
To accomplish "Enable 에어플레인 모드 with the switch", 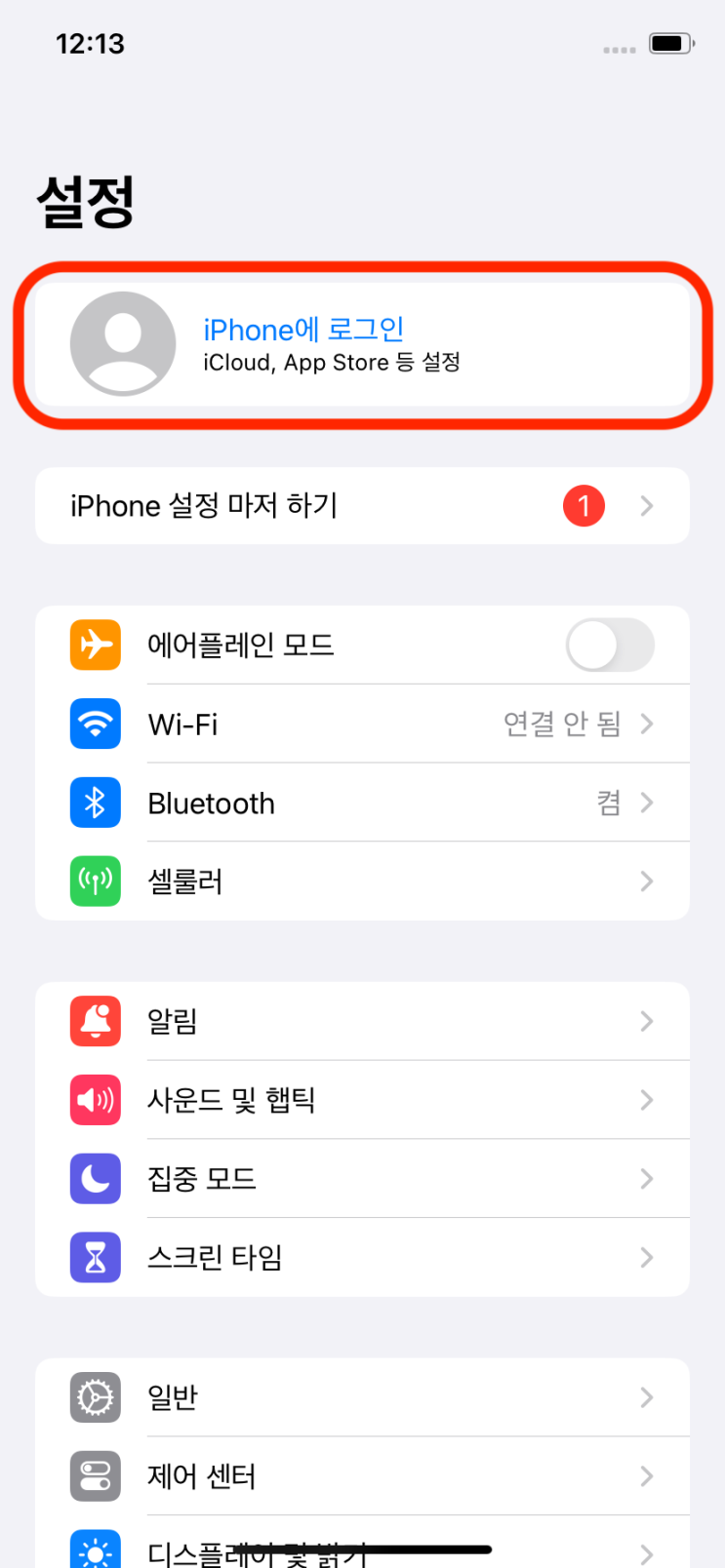I will coord(610,645).
